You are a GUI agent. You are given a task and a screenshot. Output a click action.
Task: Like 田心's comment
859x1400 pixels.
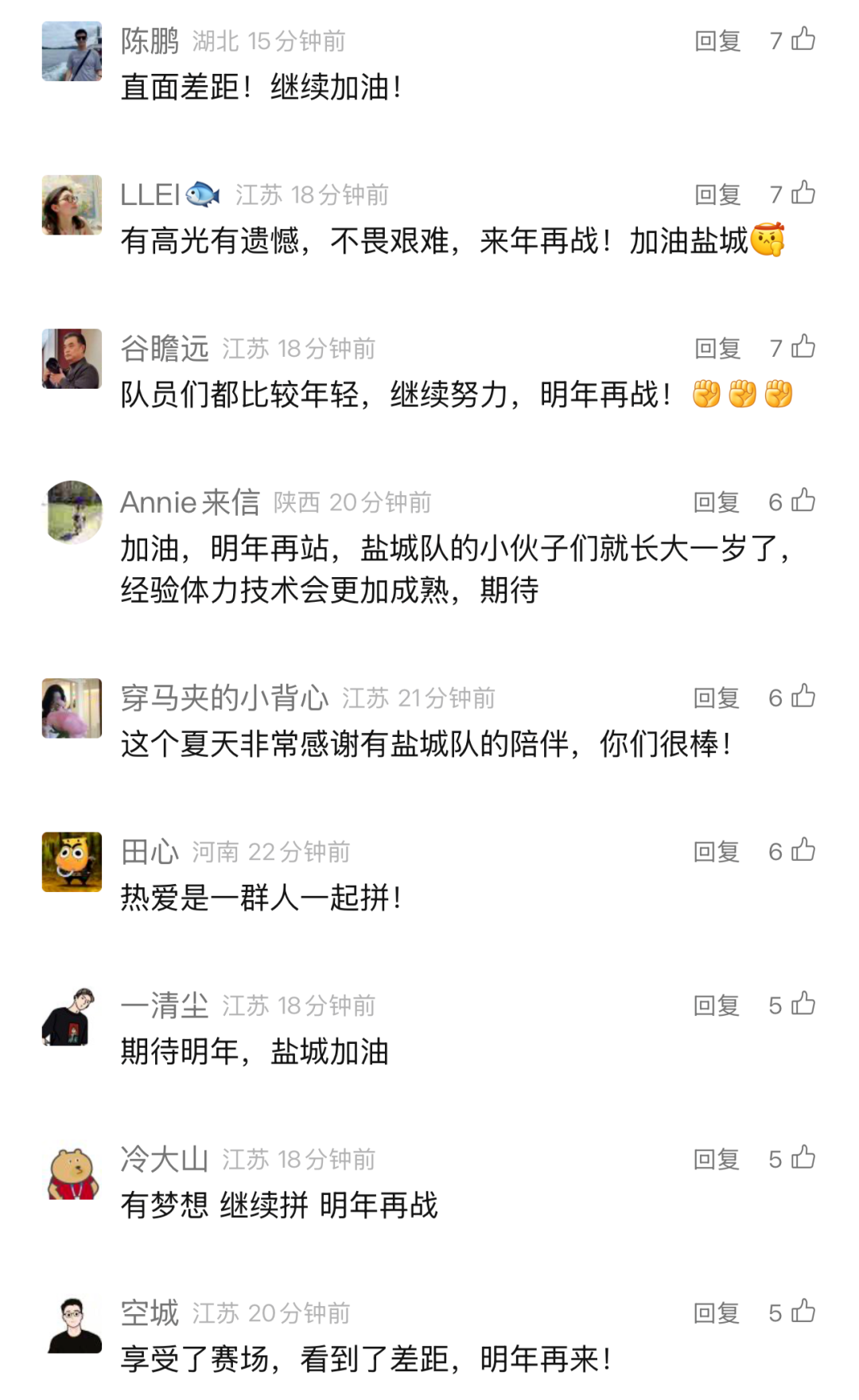coord(803,851)
